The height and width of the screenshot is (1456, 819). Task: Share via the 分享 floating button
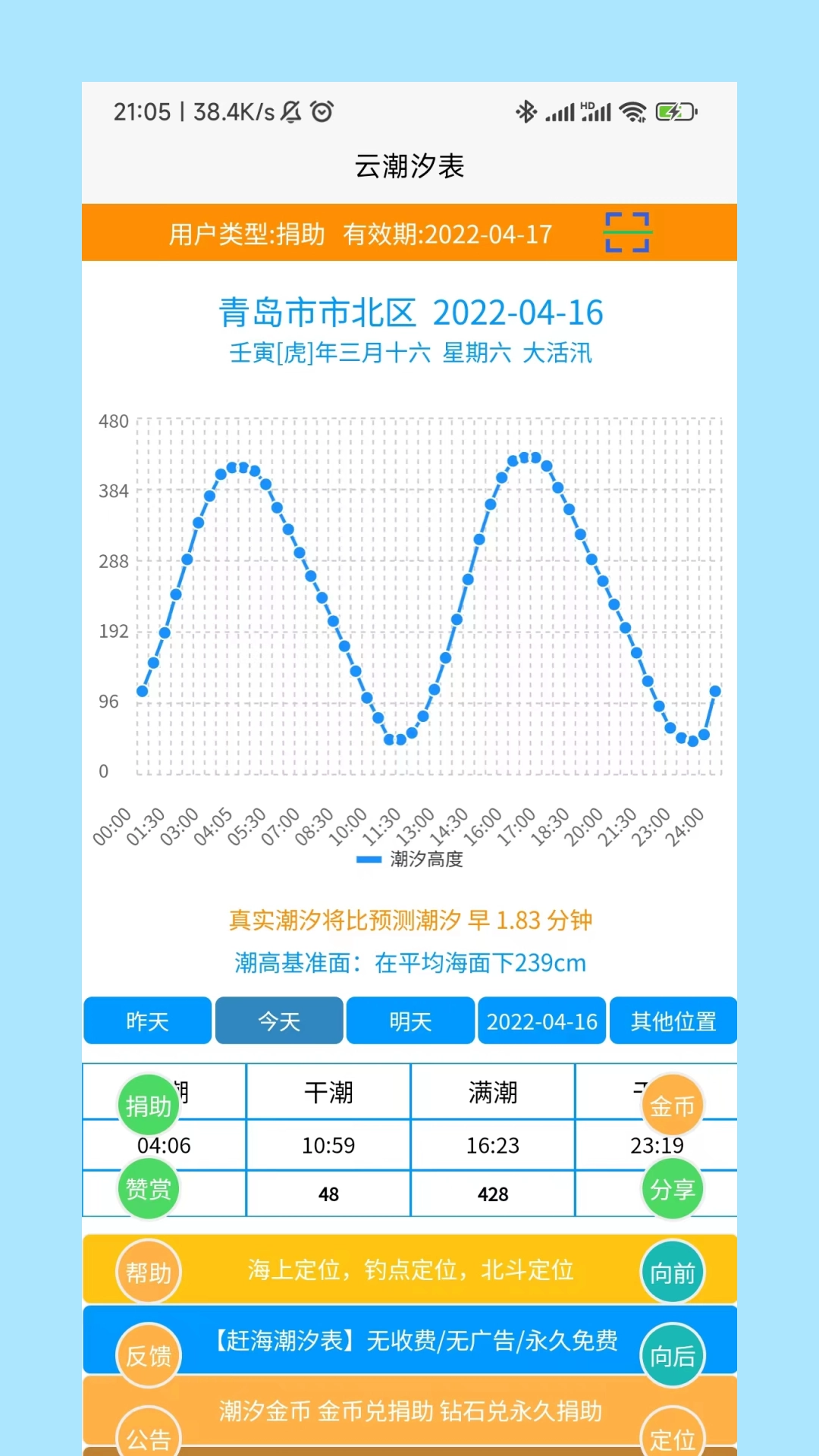point(672,1188)
